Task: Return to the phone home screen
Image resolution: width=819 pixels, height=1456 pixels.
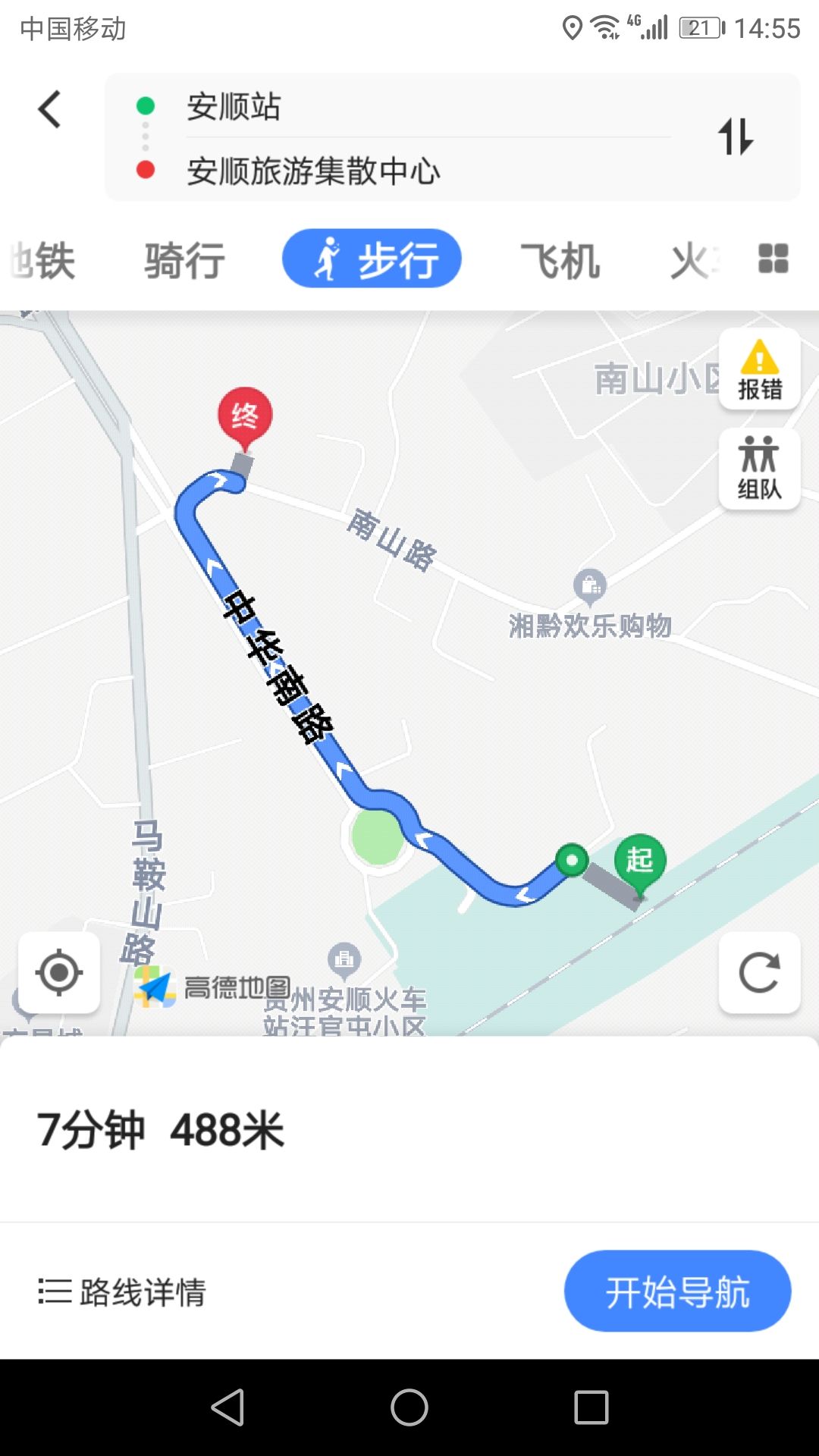Action: click(409, 1408)
